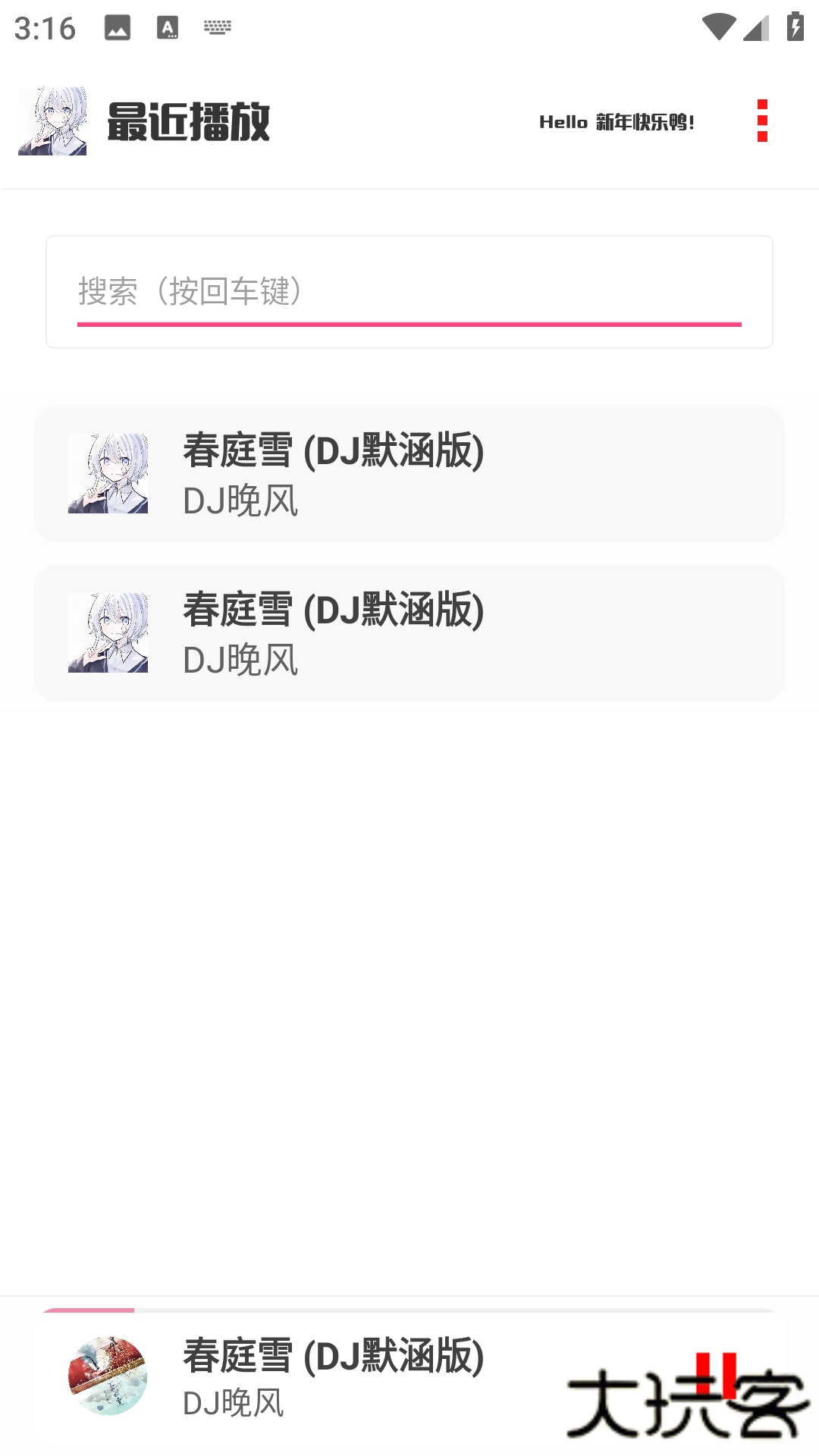Screen dimensions: 819x1456
Task: Tap the avatar icon beside 最近播放
Action: [52, 121]
